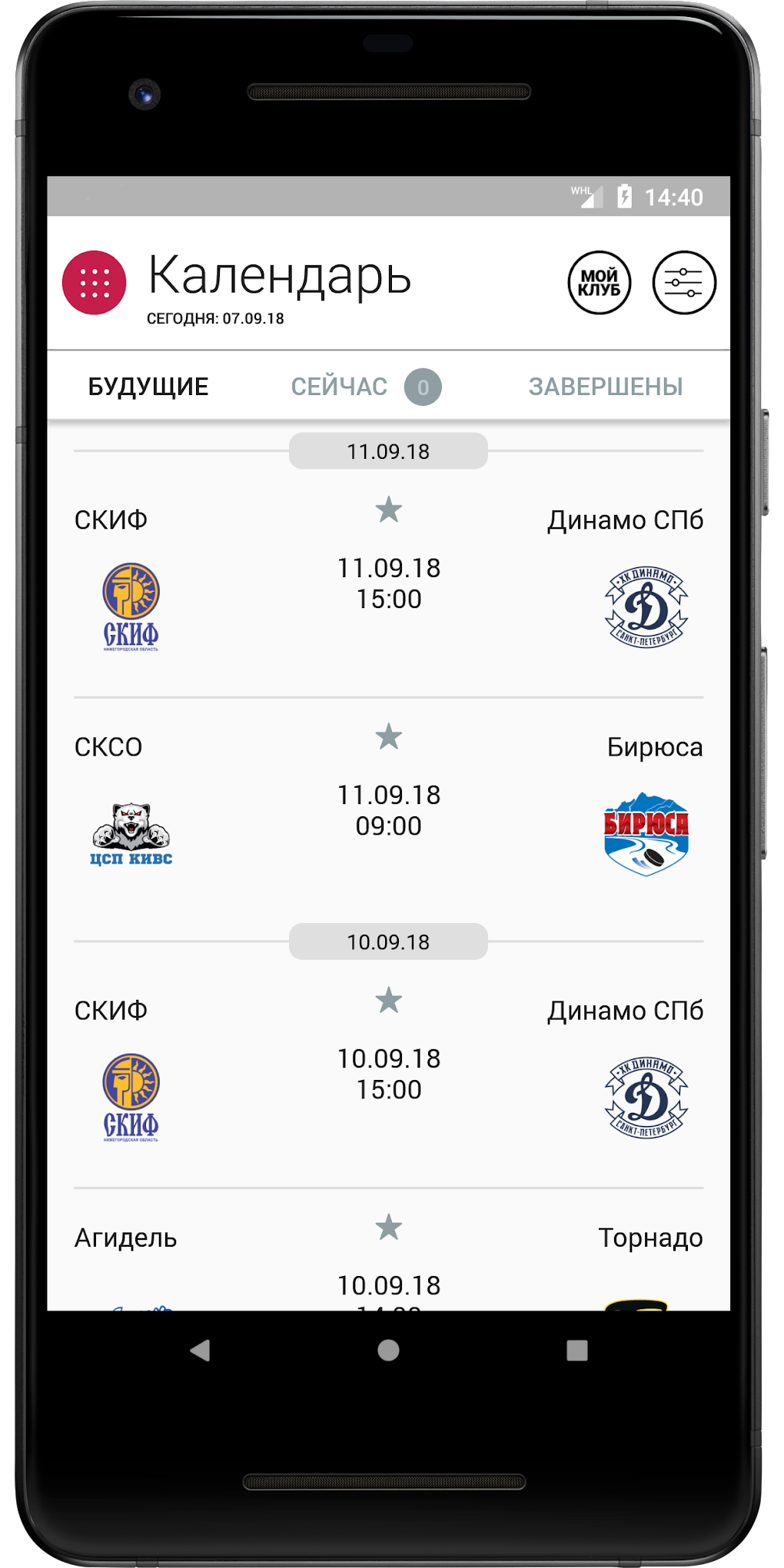Star the Агидель vs Торнадо match

click(388, 1227)
